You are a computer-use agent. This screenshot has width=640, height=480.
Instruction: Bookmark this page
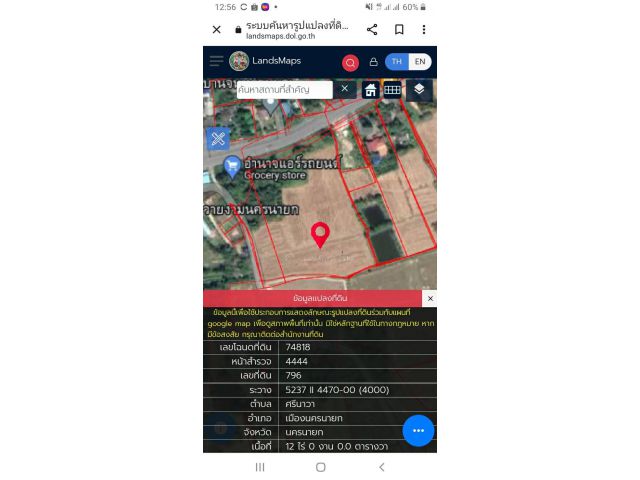point(399,30)
